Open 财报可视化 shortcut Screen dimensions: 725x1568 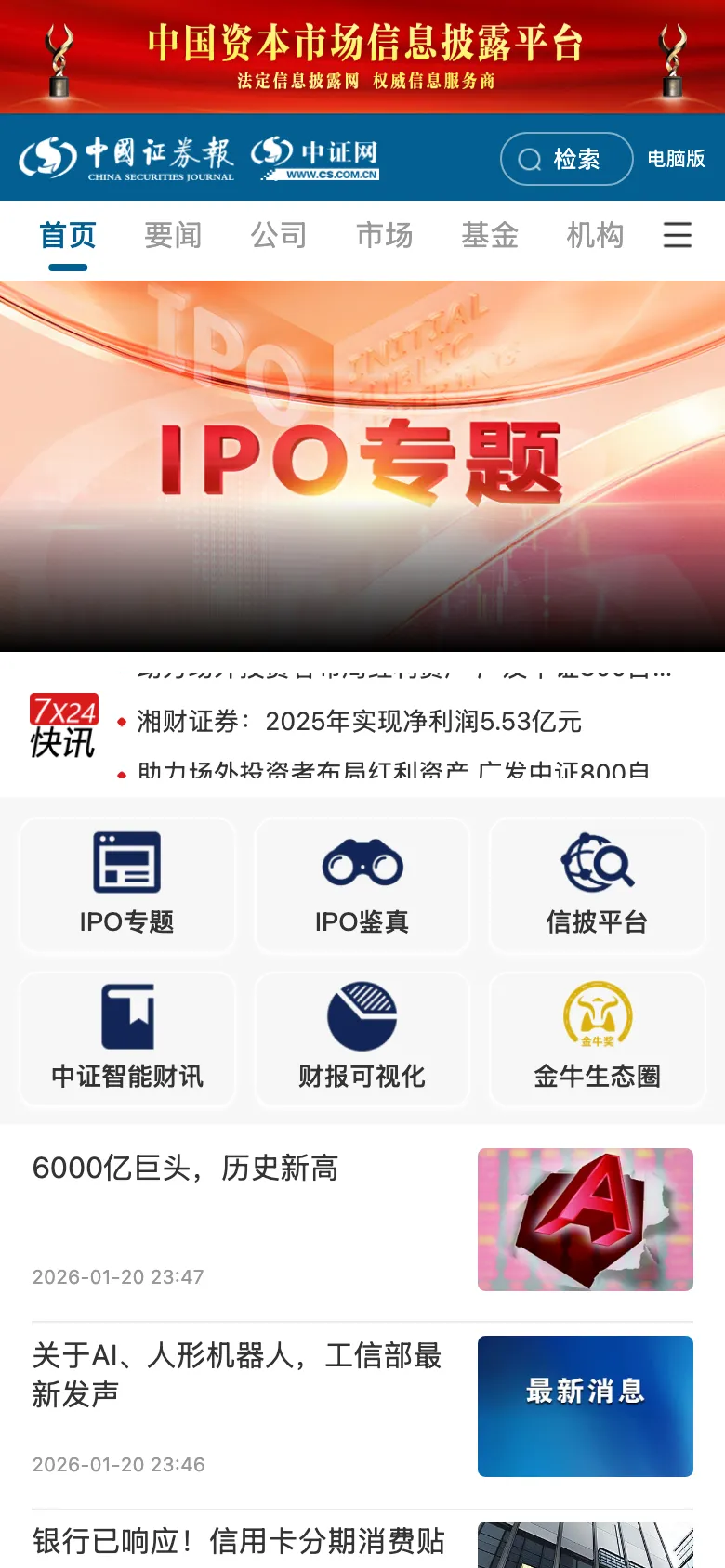coord(362,1039)
